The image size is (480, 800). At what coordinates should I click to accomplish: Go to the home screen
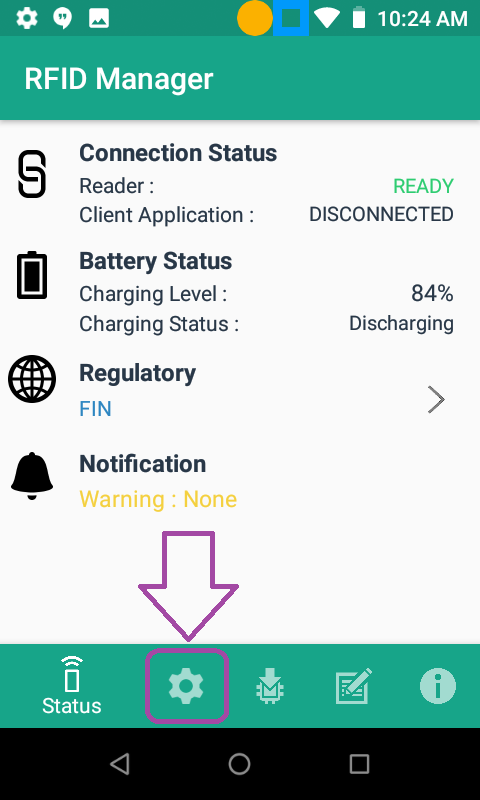(x=239, y=764)
